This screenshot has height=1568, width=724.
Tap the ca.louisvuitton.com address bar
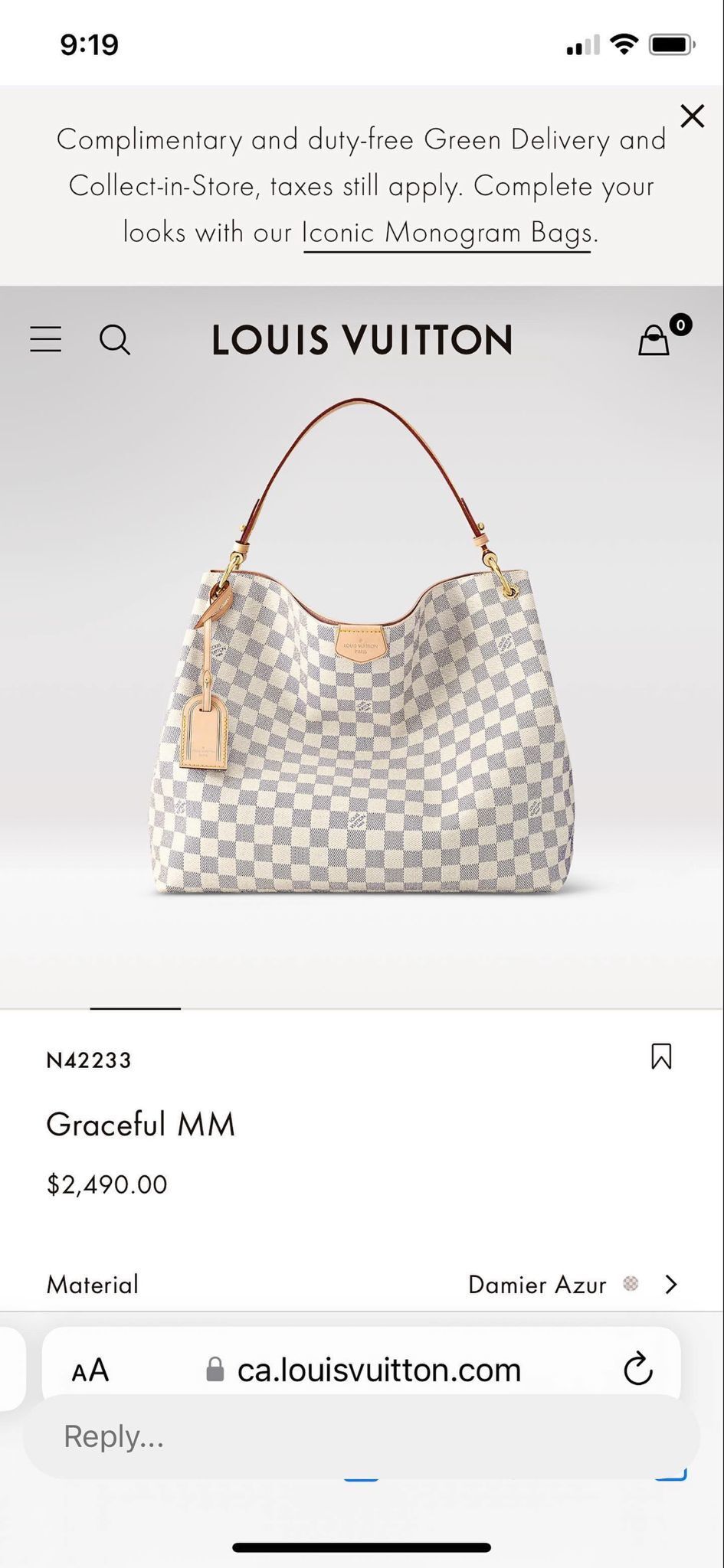tap(378, 1370)
